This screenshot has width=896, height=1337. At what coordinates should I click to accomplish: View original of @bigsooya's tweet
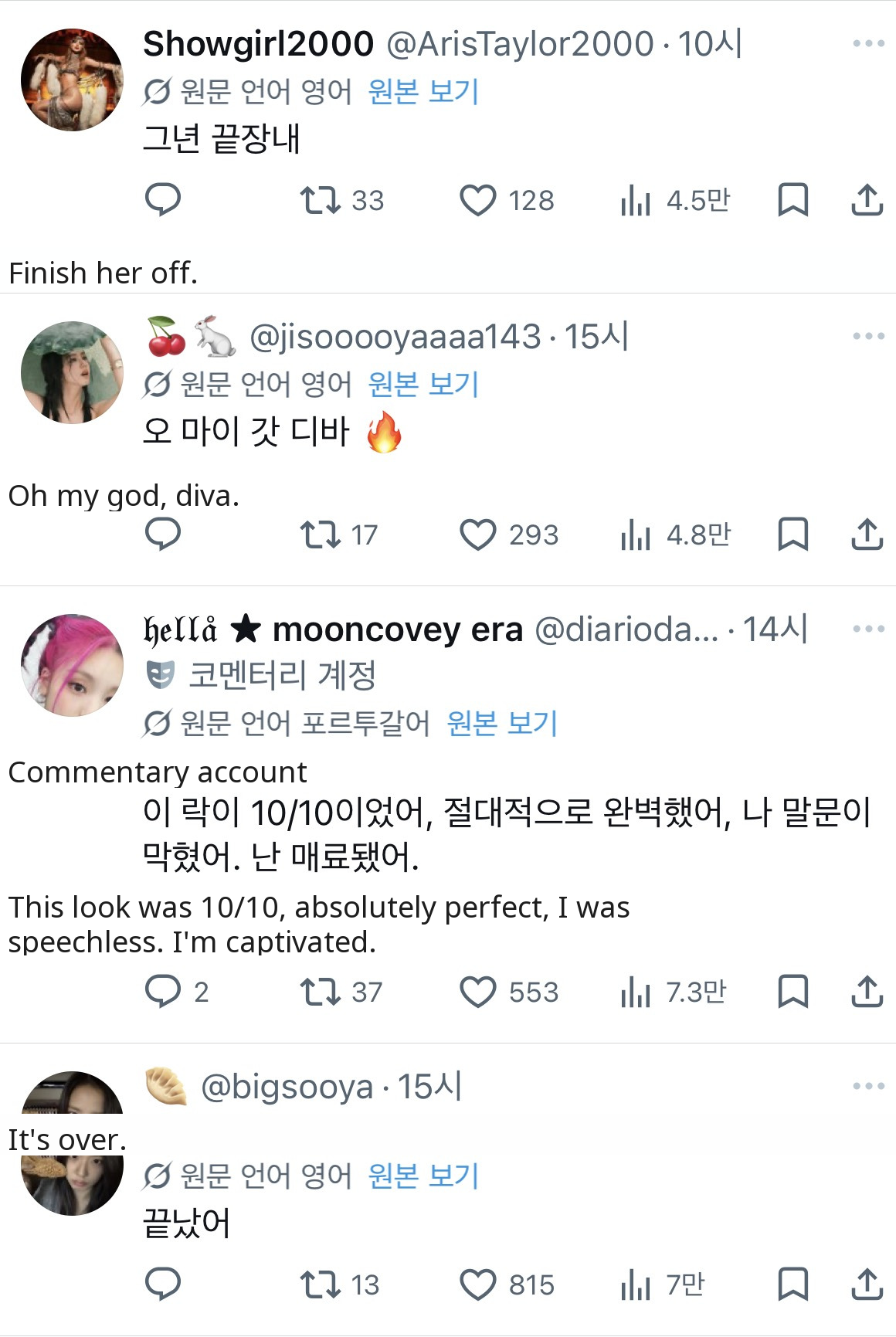click(423, 1176)
